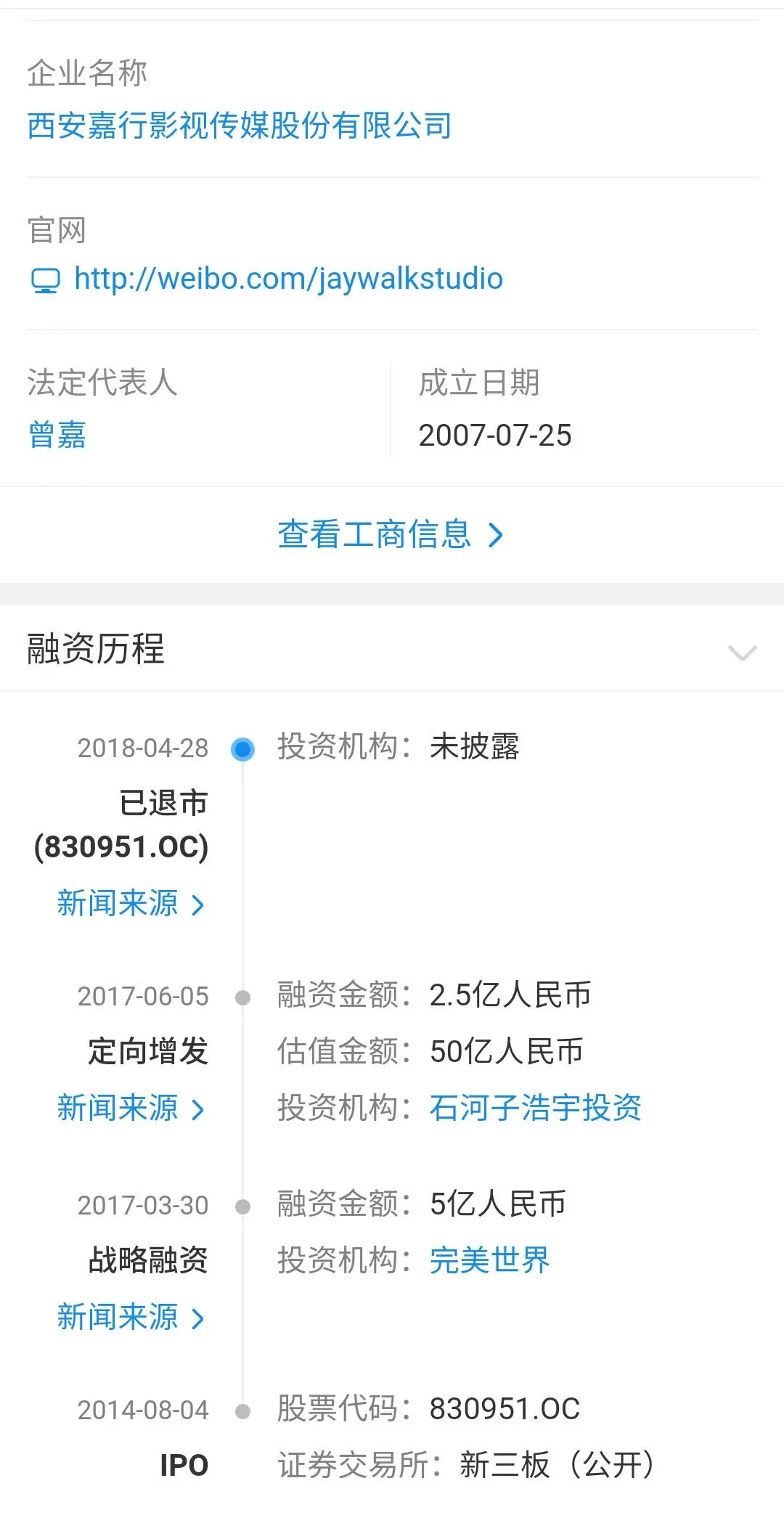Click legal representative 曾嘉
784x1539 pixels.
pyautogui.click(x=55, y=436)
